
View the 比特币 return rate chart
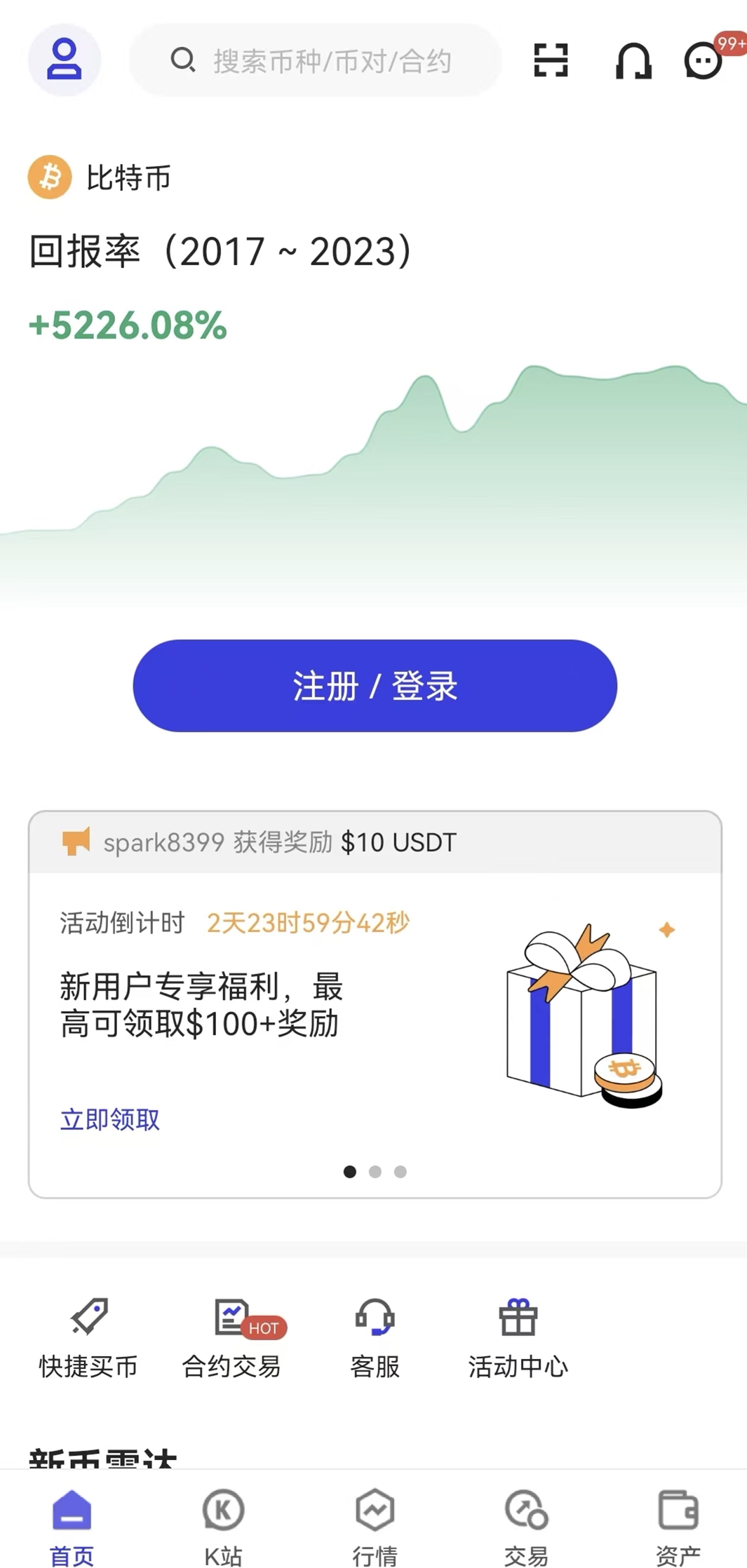pyautogui.click(x=373, y=484)
